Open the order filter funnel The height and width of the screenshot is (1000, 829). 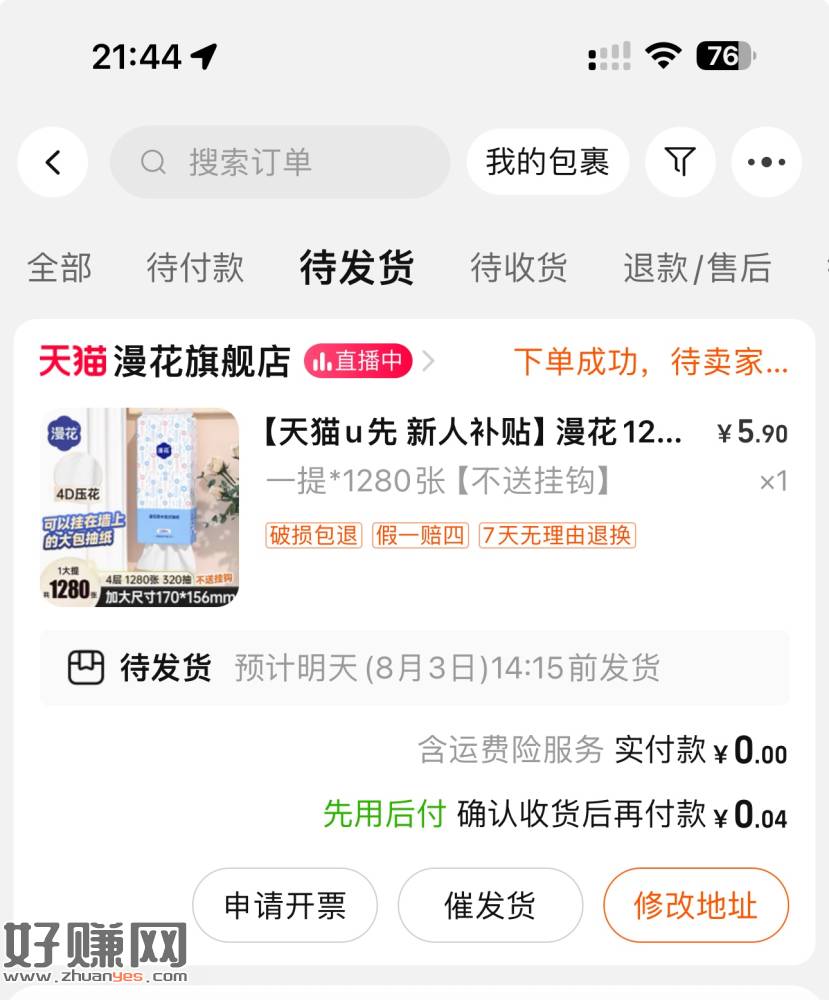point(680,162)
